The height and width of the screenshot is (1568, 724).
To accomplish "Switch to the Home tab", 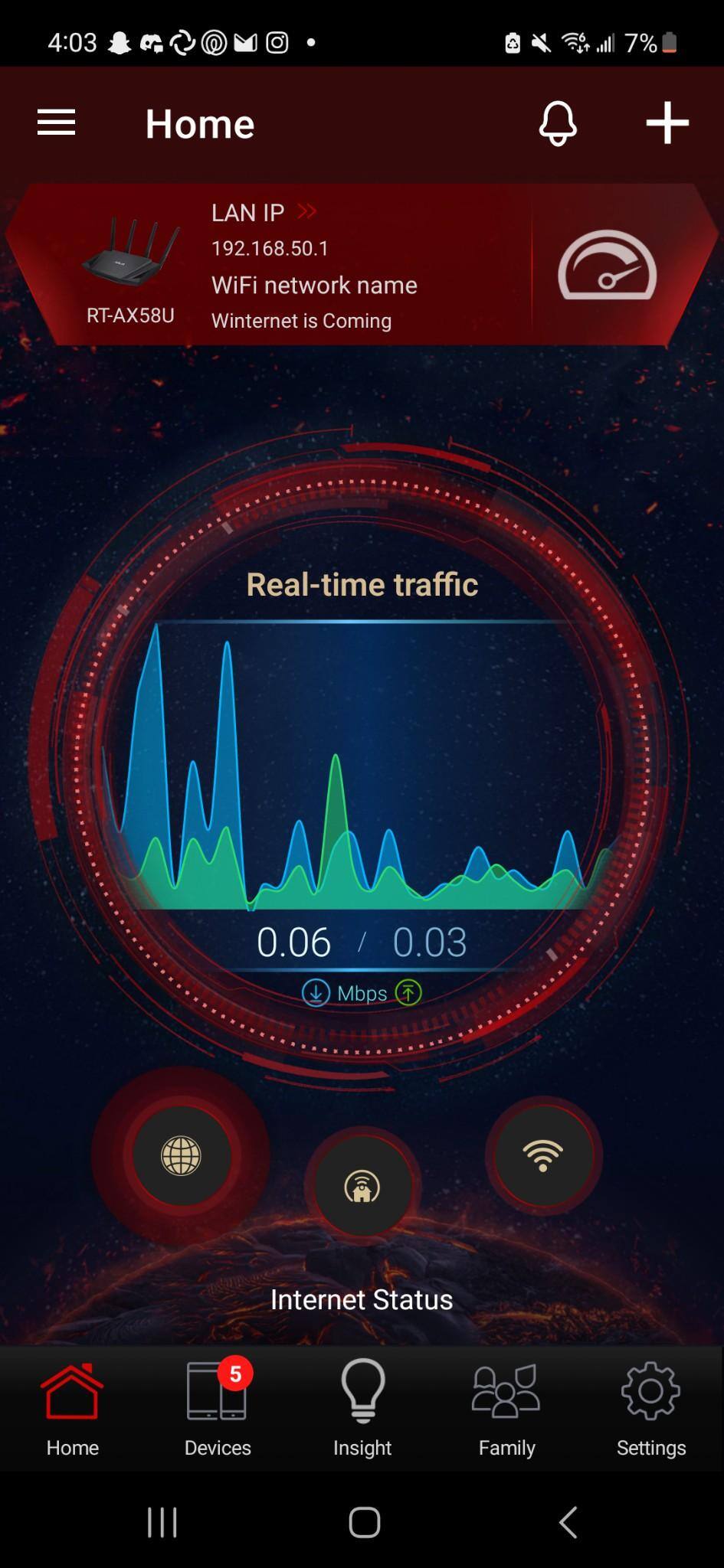I will pyautogui.click(x=72, y=1410).
